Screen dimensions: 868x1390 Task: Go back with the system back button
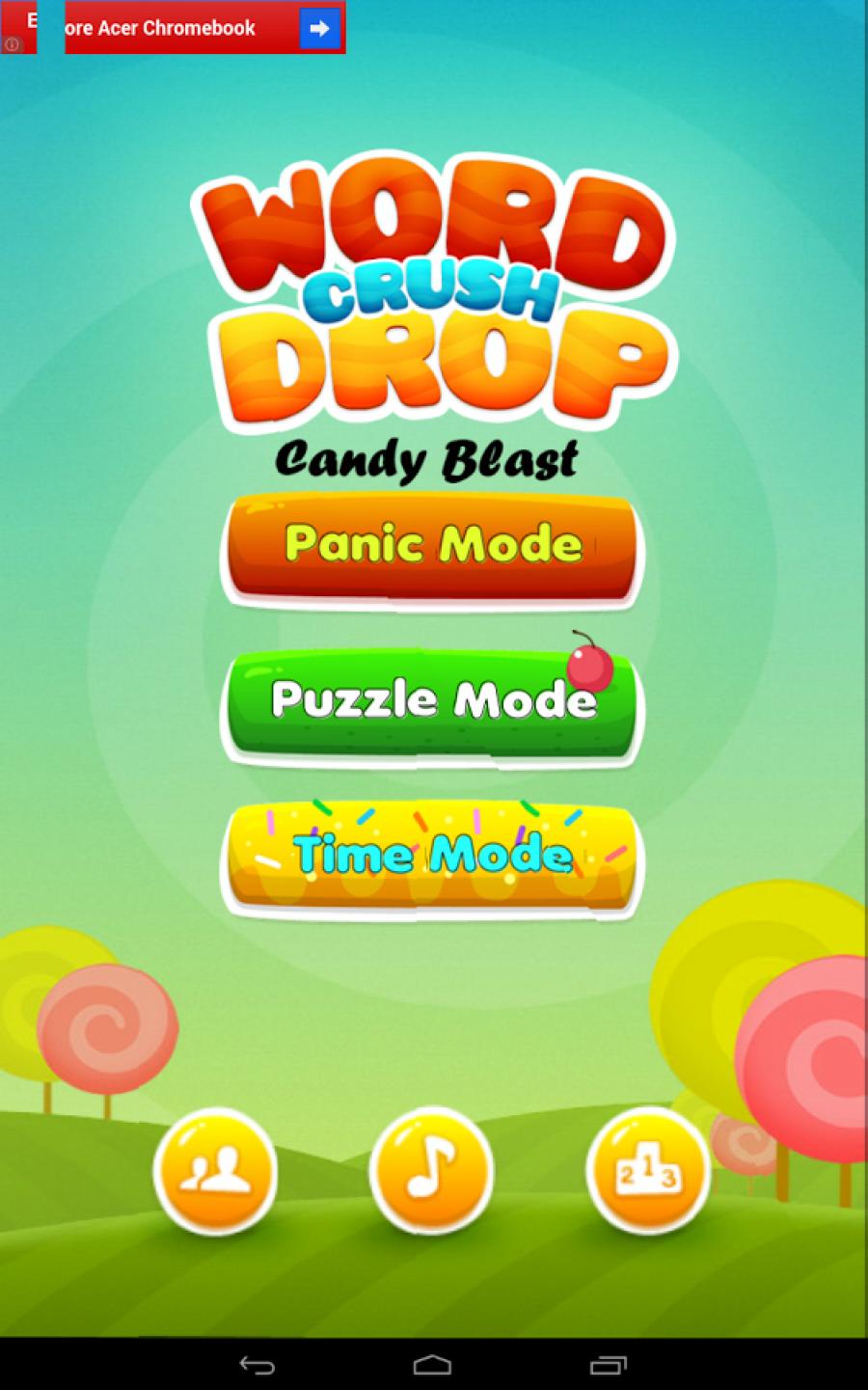tap(257, 1365)
